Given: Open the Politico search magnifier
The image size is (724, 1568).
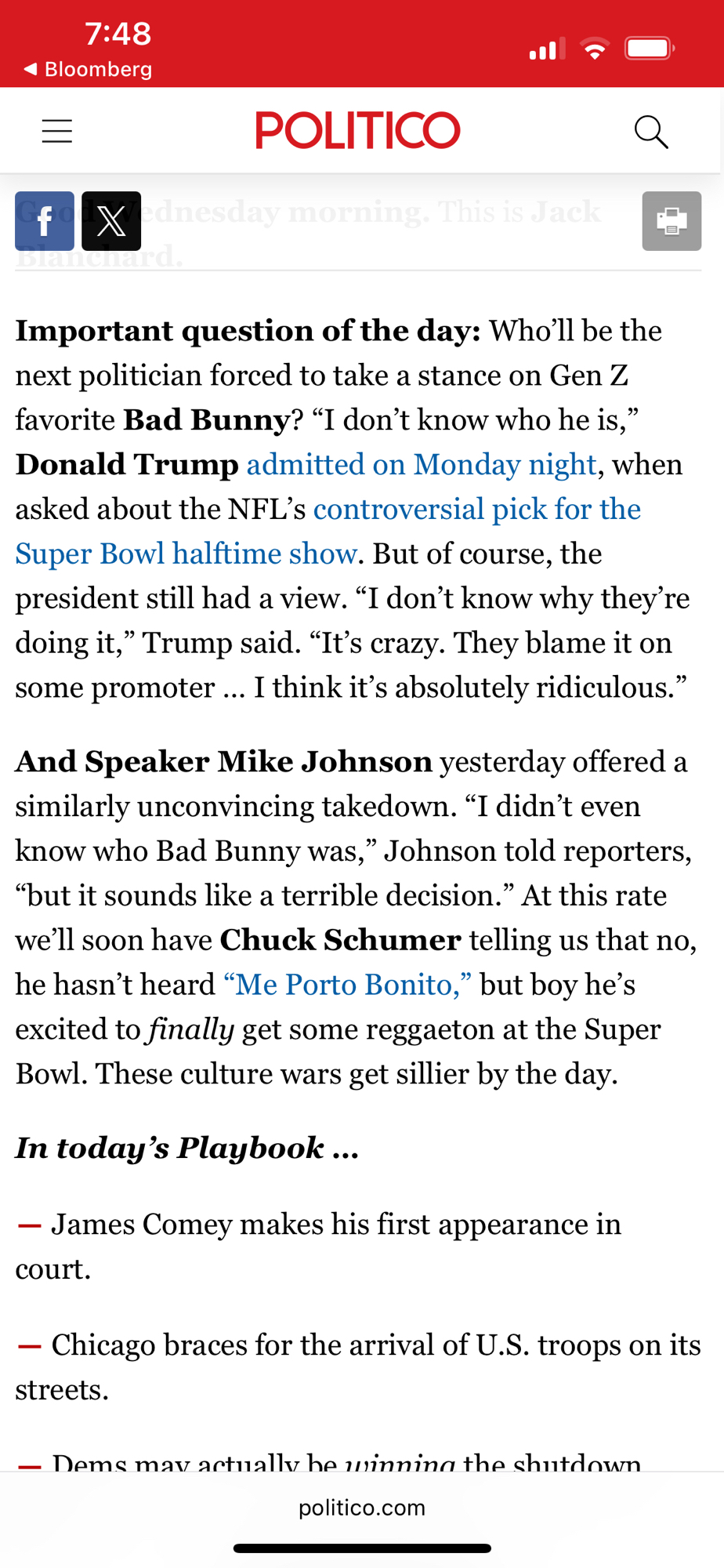Looking at the screenshot, I should pyautogui.click(x=650, y=132).
